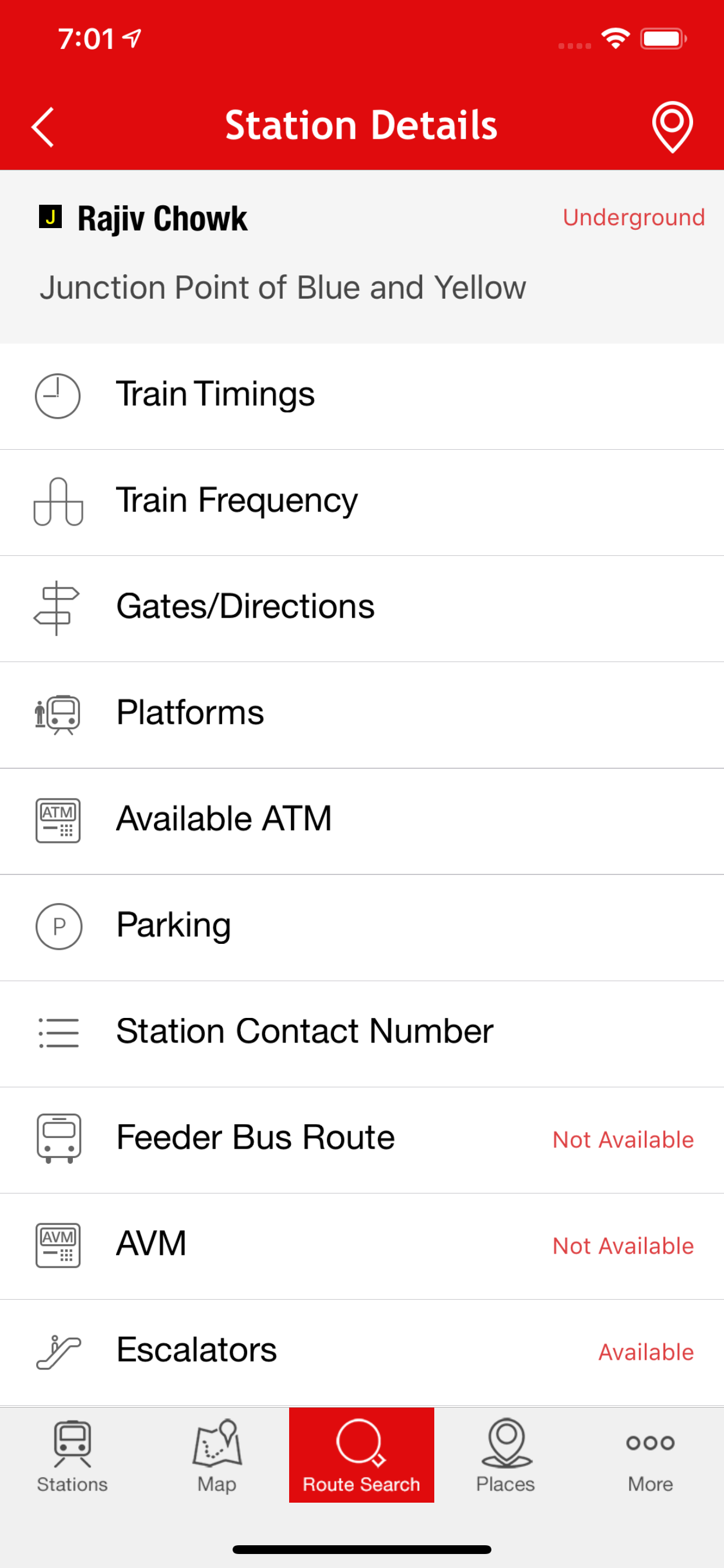Image resolution: width=724 pixels, height=1568 pixels.
Task: Go back from Station Details
Action: (43, 127)
